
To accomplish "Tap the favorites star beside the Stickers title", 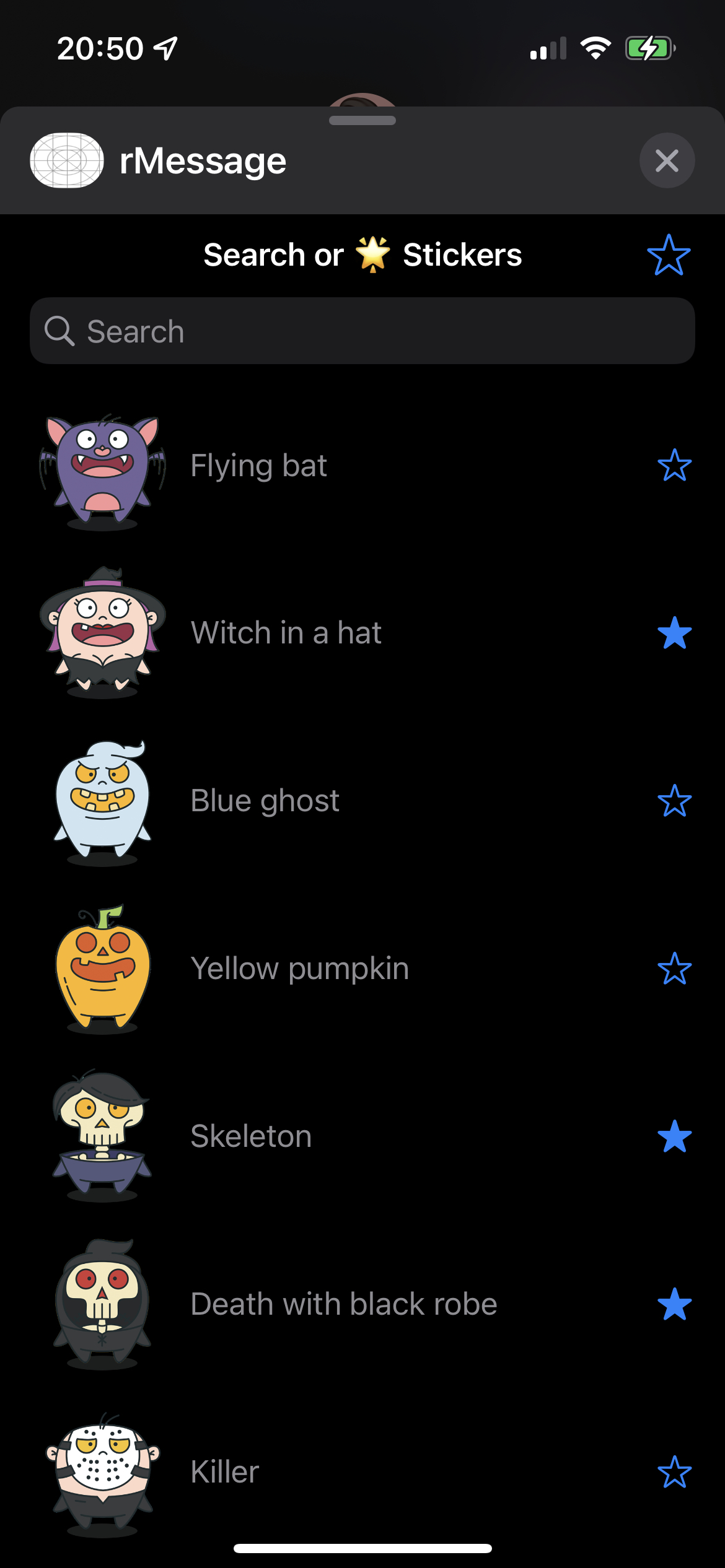I will click(669, 255).
